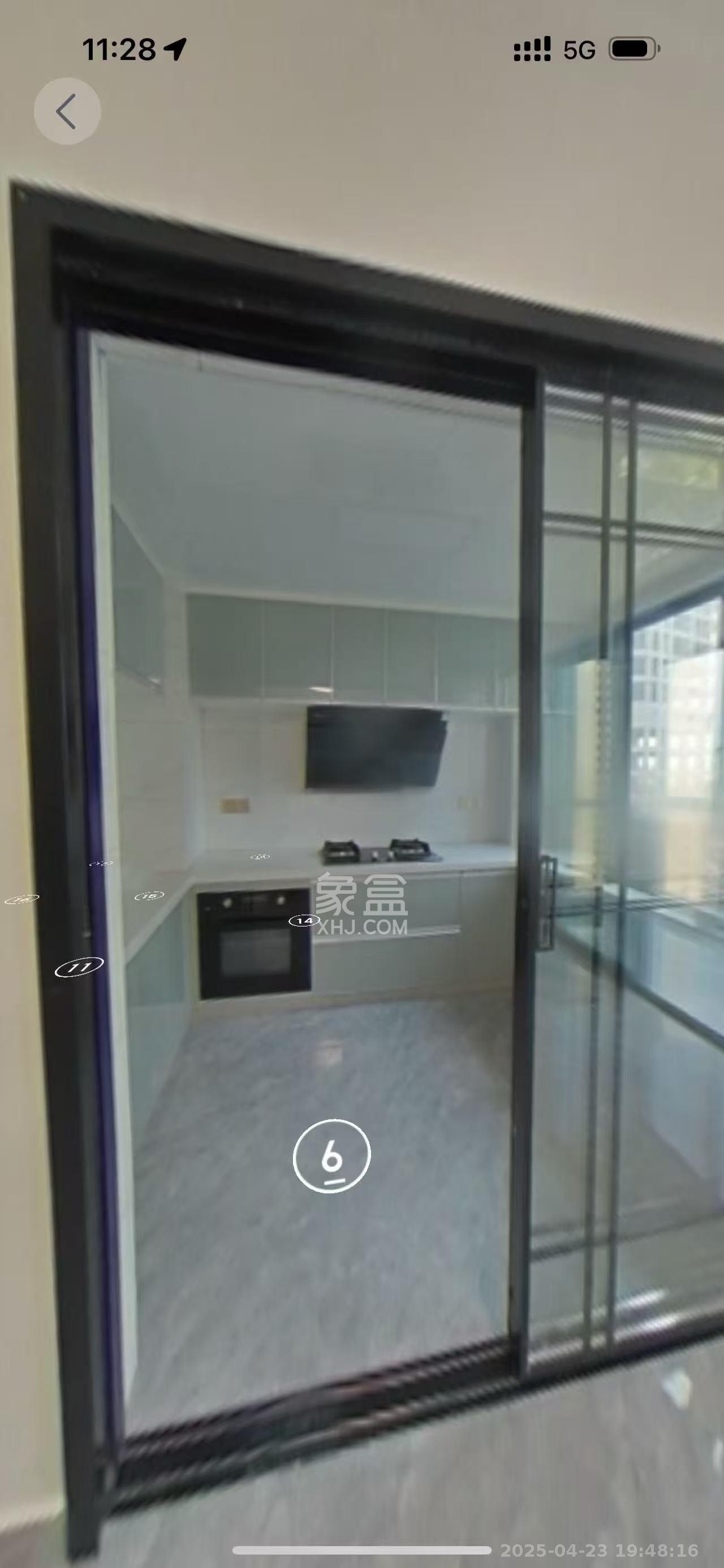
Task: Move to viewpoint marker 11
Action: [x=79, y=967]
